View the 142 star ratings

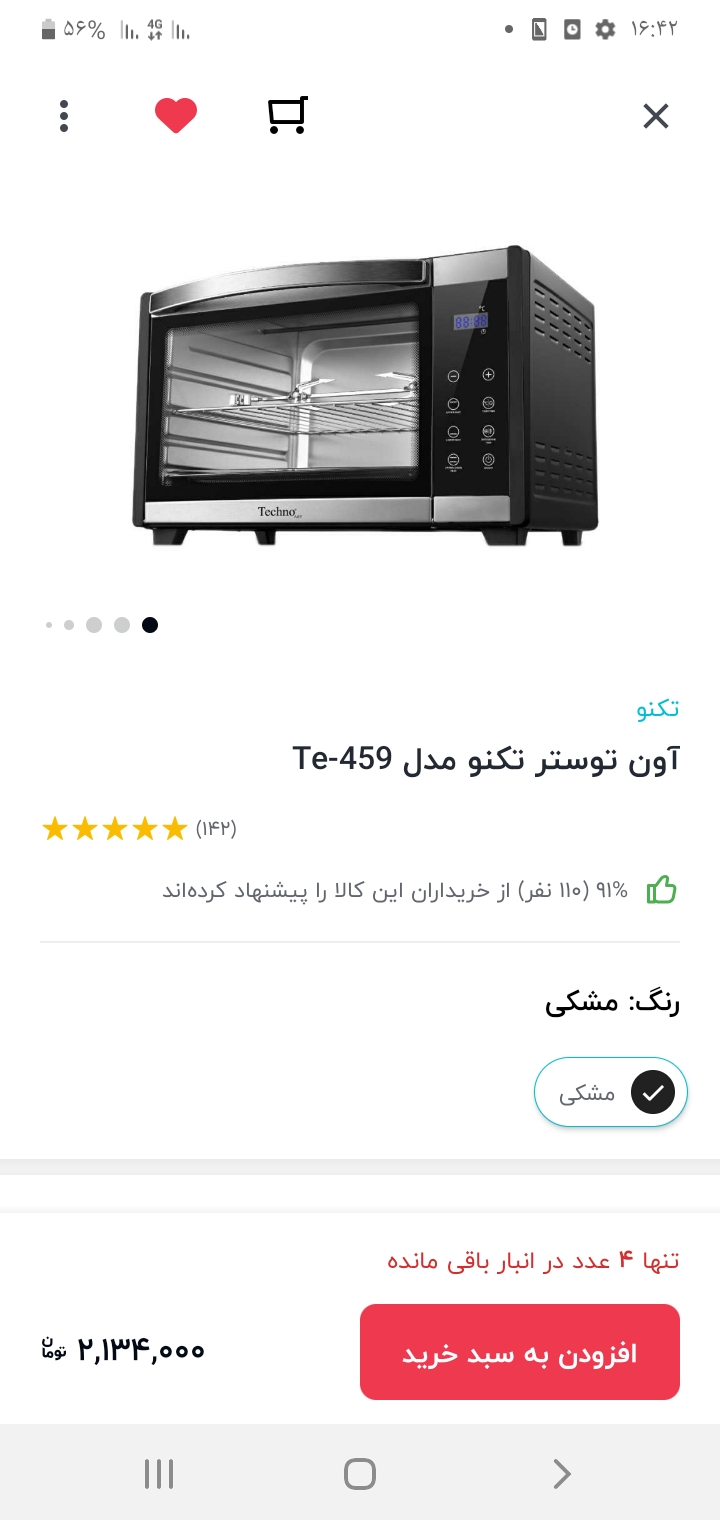pos(138,828)
